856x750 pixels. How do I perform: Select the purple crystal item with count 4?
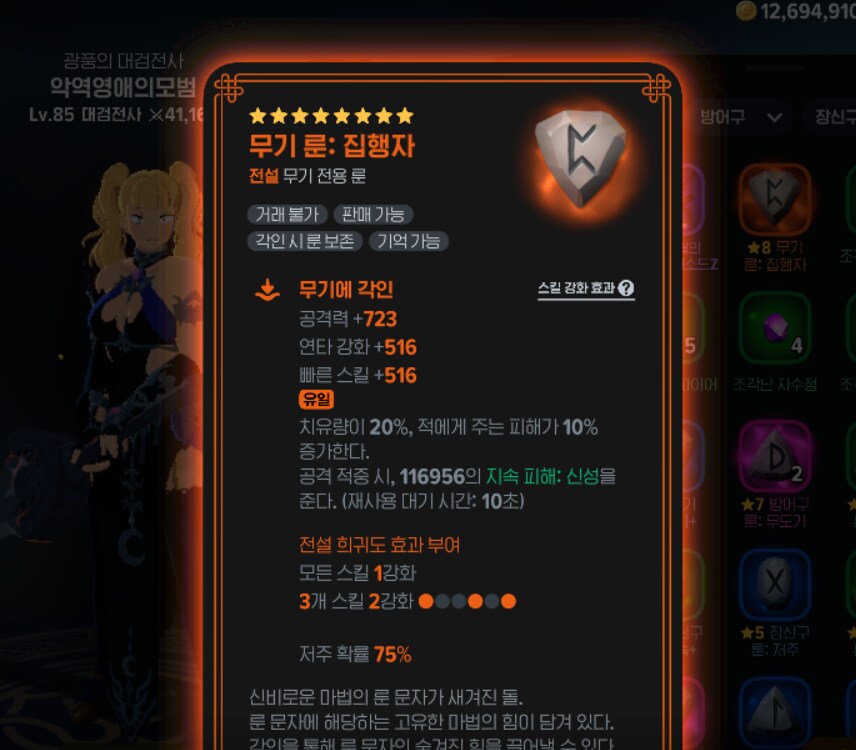coord(774,328)
